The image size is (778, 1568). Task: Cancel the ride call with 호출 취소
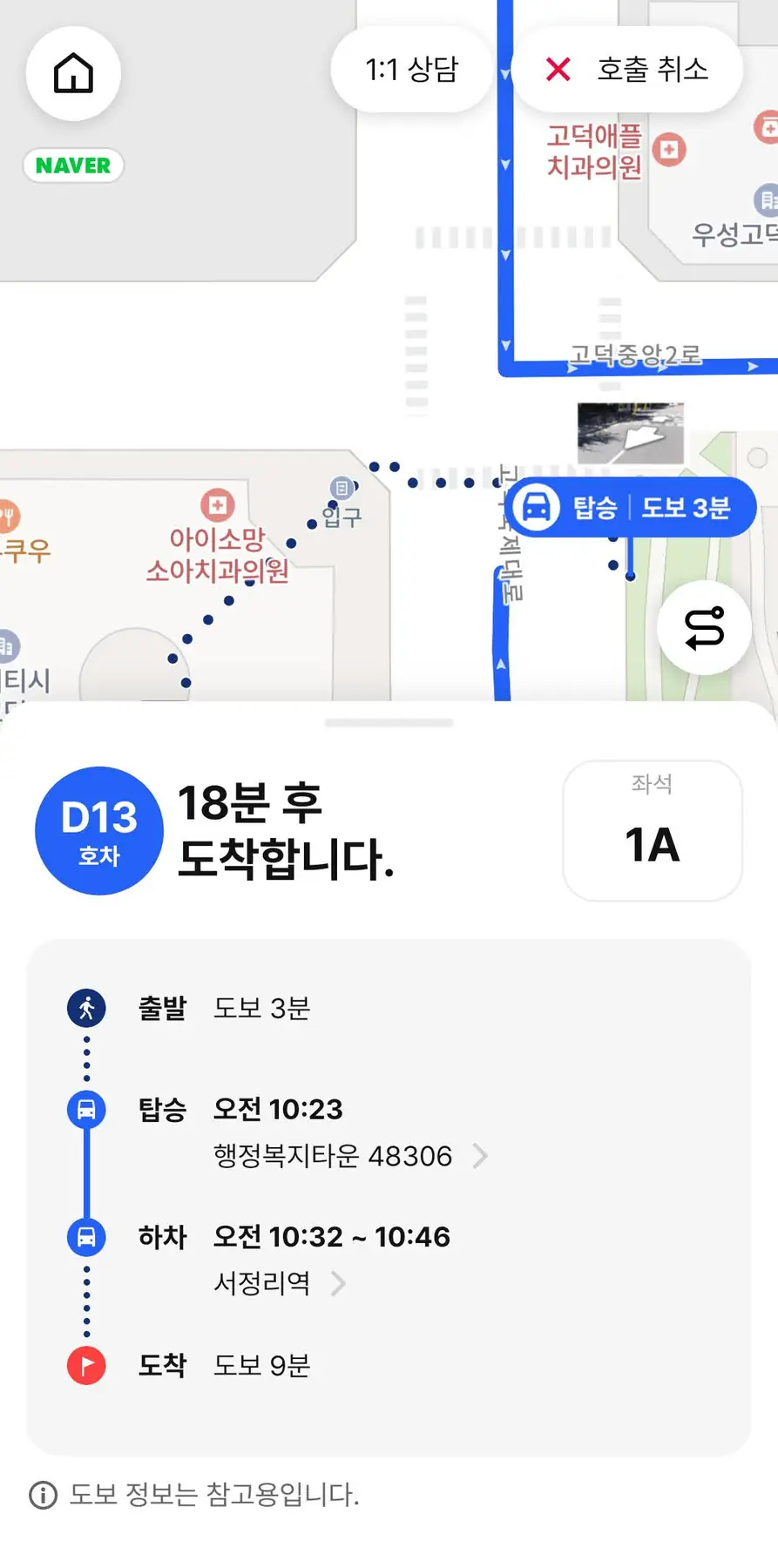pyautogui.click(x=627, y=70)
